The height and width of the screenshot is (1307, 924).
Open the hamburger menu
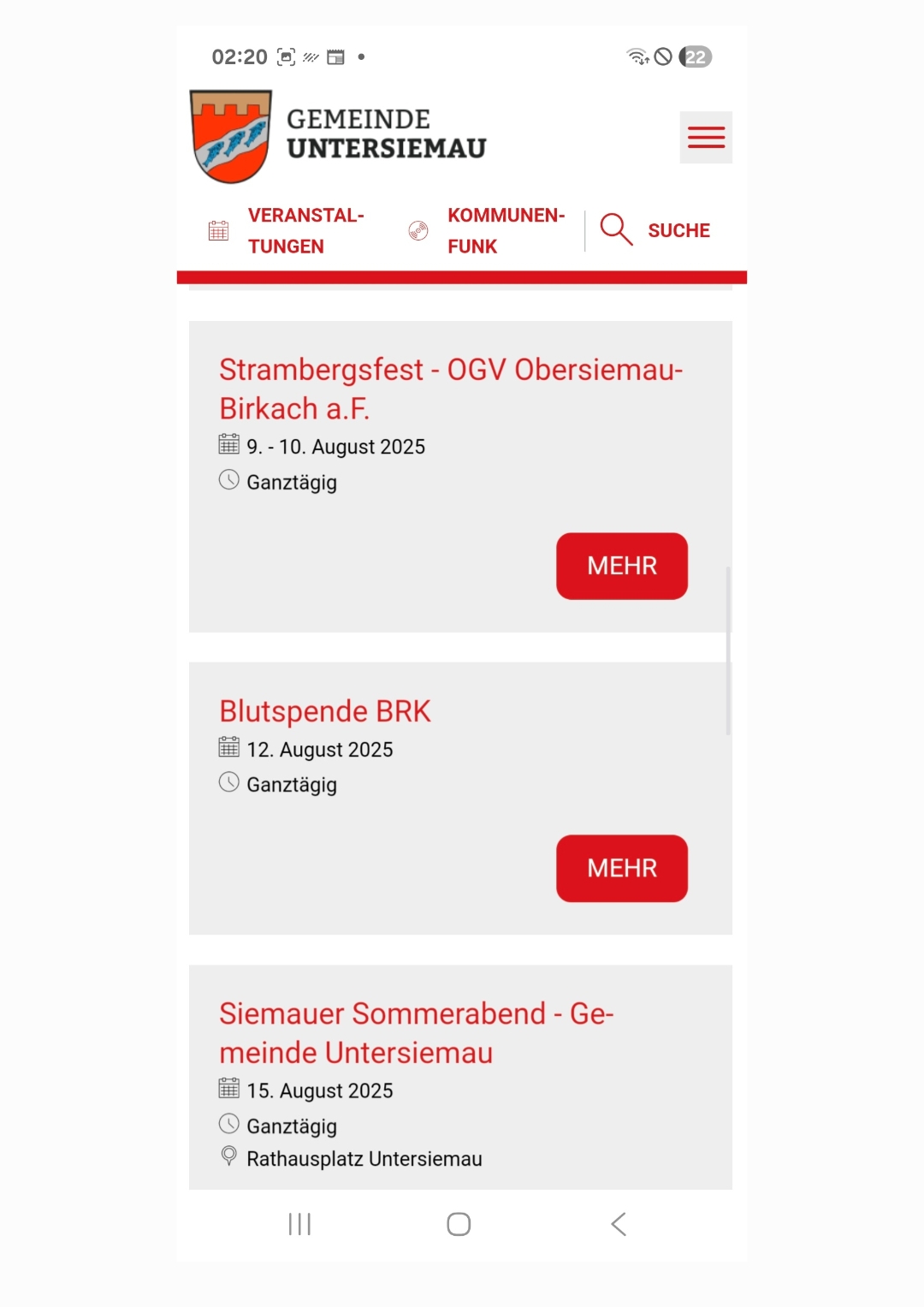click(706, 138)
